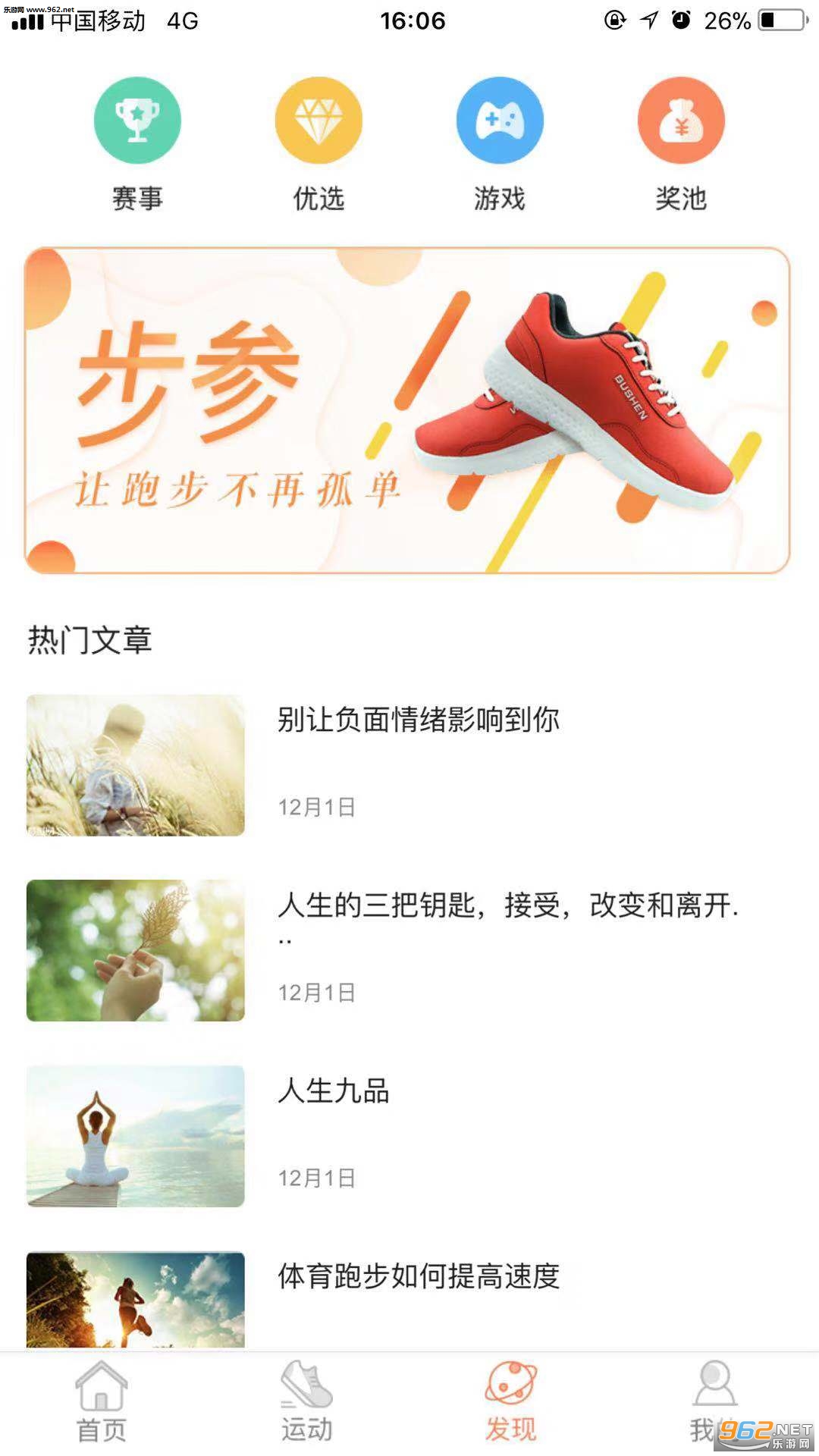Open the 赛事 events shortcut
Image resolution: width=819 pixels, height=1456 pixels.
(x=137, y=144)
